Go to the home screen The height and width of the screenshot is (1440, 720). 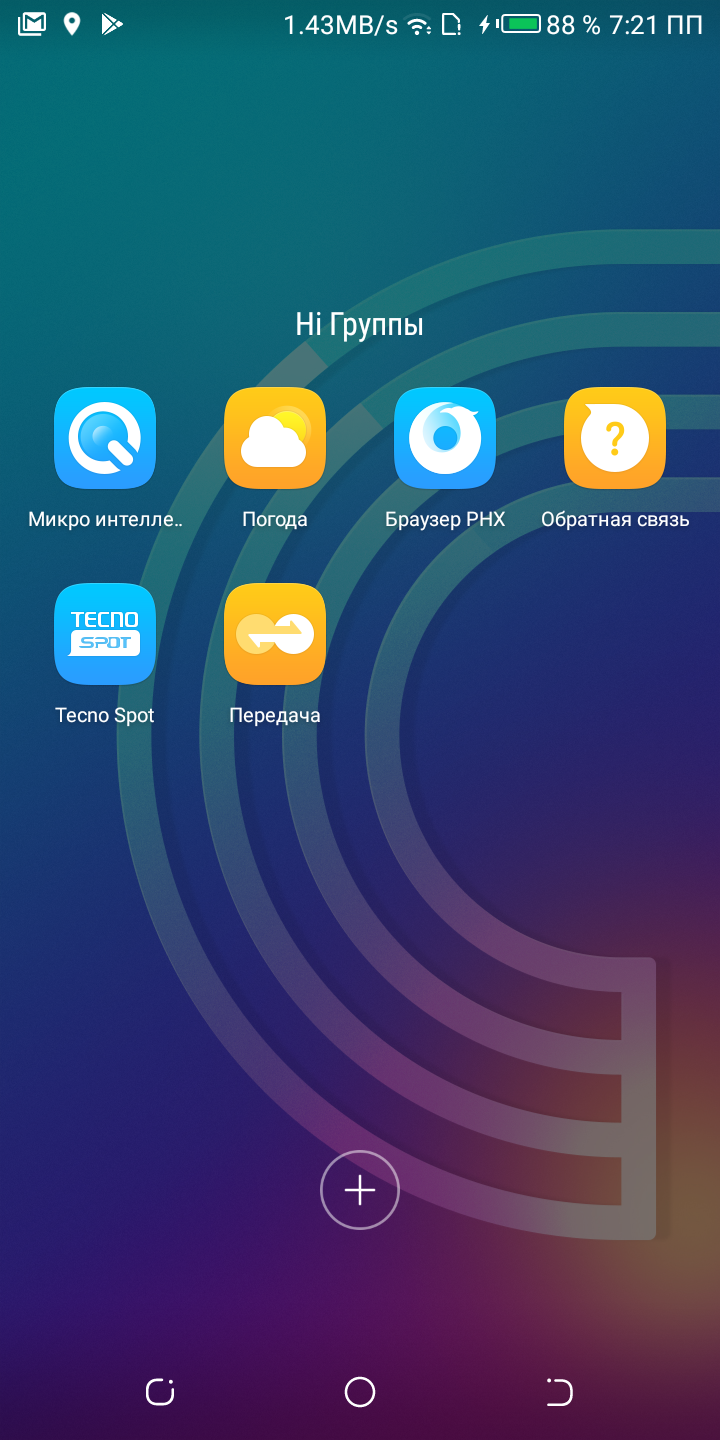(360, 1392)
